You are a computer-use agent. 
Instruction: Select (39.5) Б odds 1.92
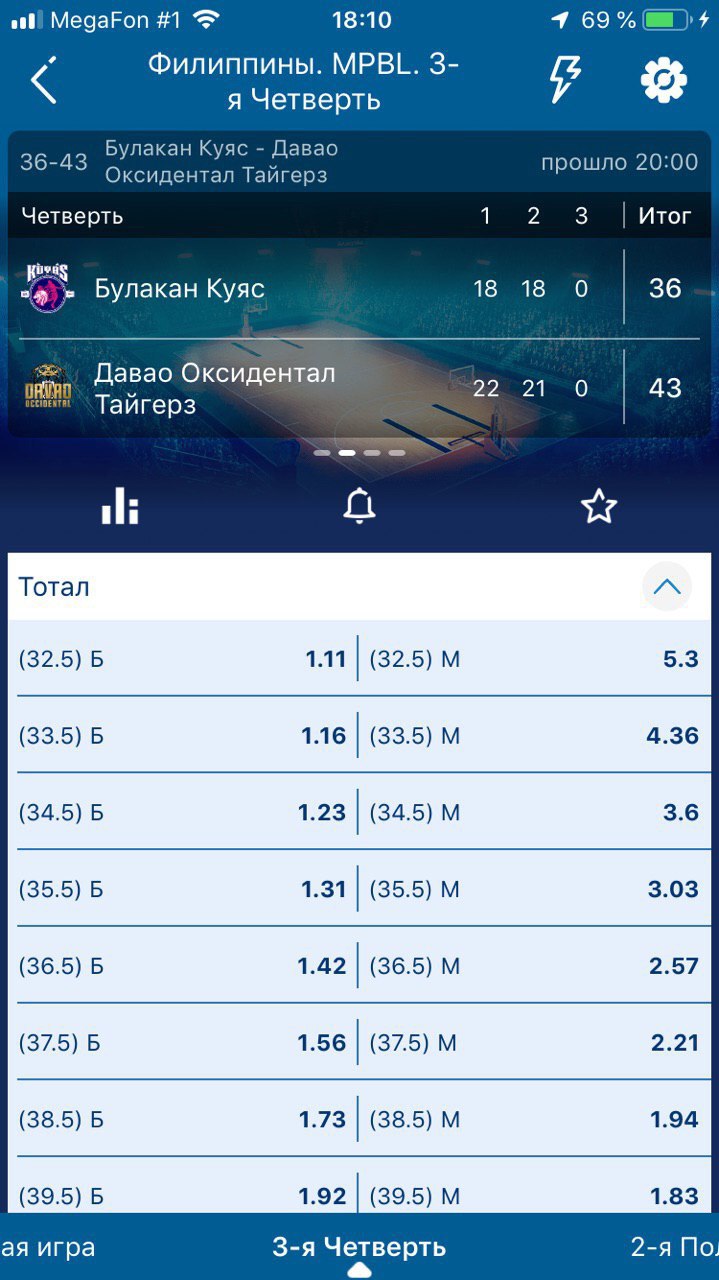[x=182, y=1195]
